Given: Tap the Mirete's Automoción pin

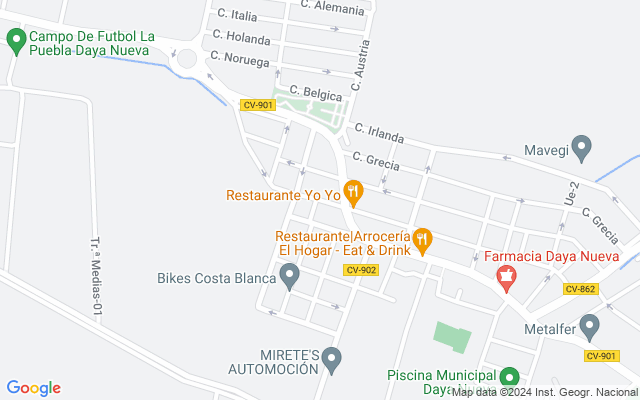Looking at the screenshot, I should click(x=332, y=357).
